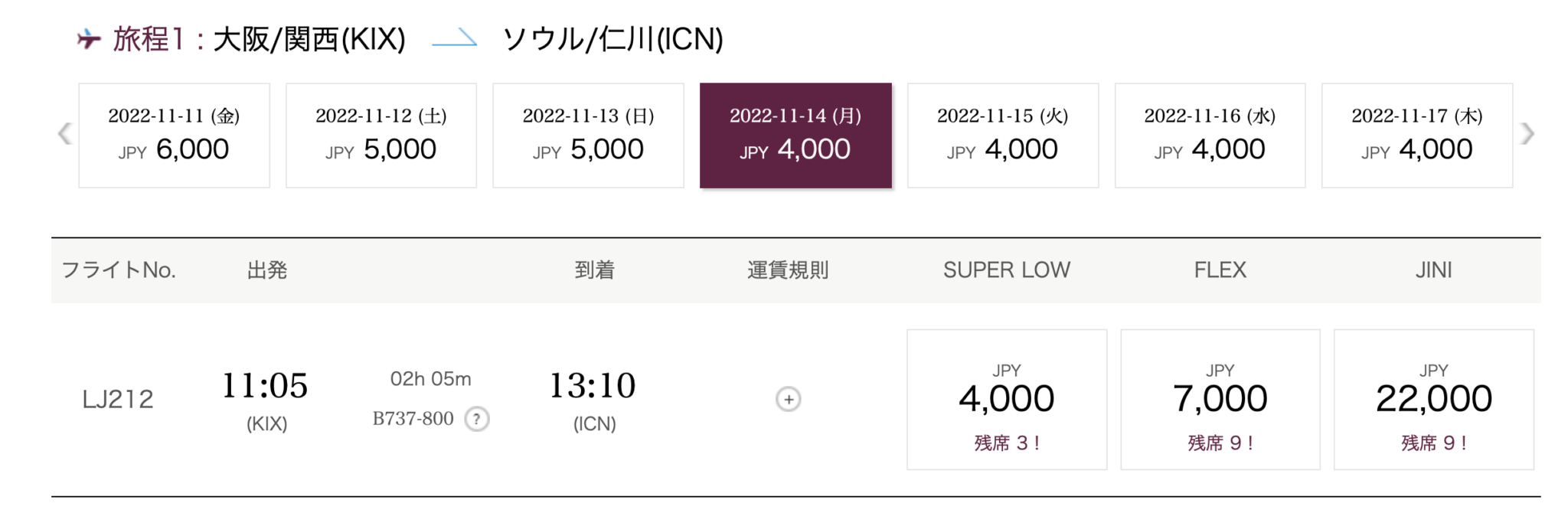Expand fare rules plus icon for LJ212

(x=788, y=399)
